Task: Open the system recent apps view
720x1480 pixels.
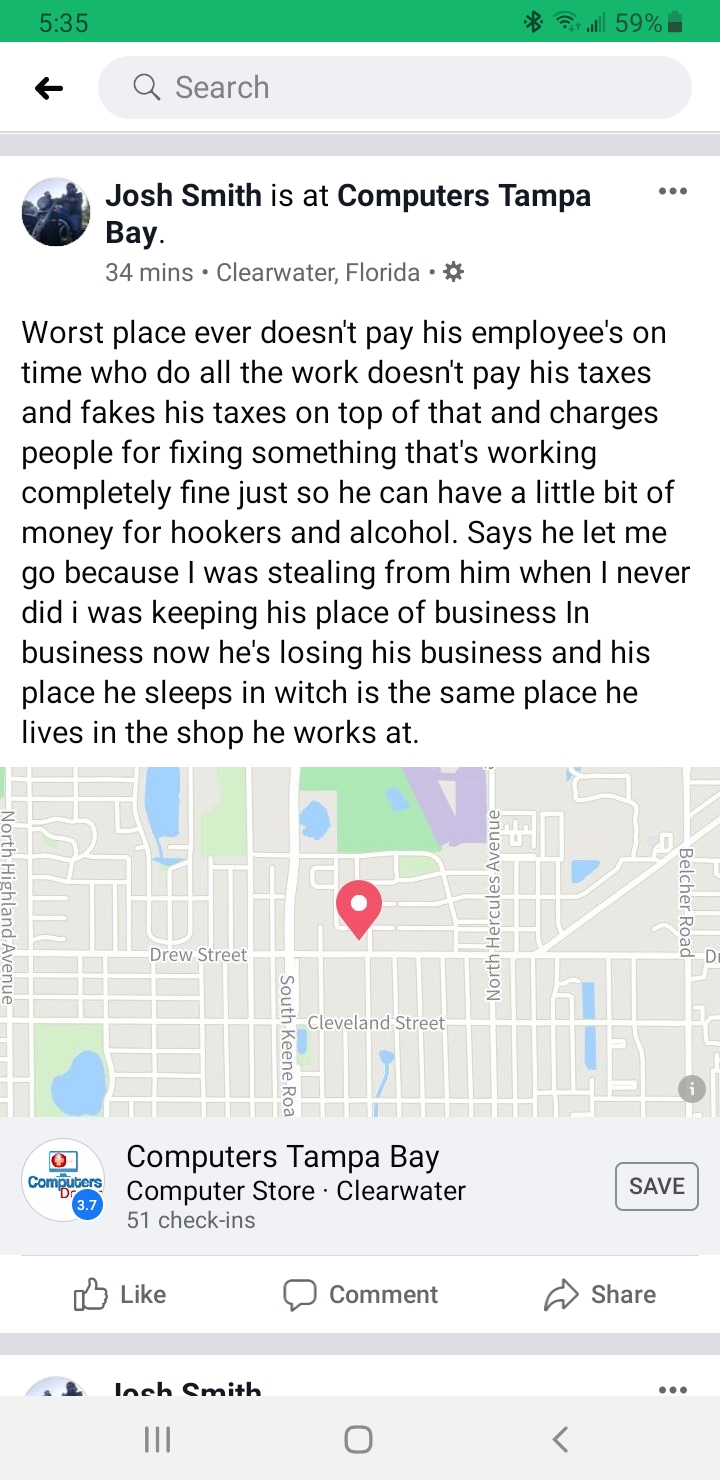Action: [x=158, y=1438]
